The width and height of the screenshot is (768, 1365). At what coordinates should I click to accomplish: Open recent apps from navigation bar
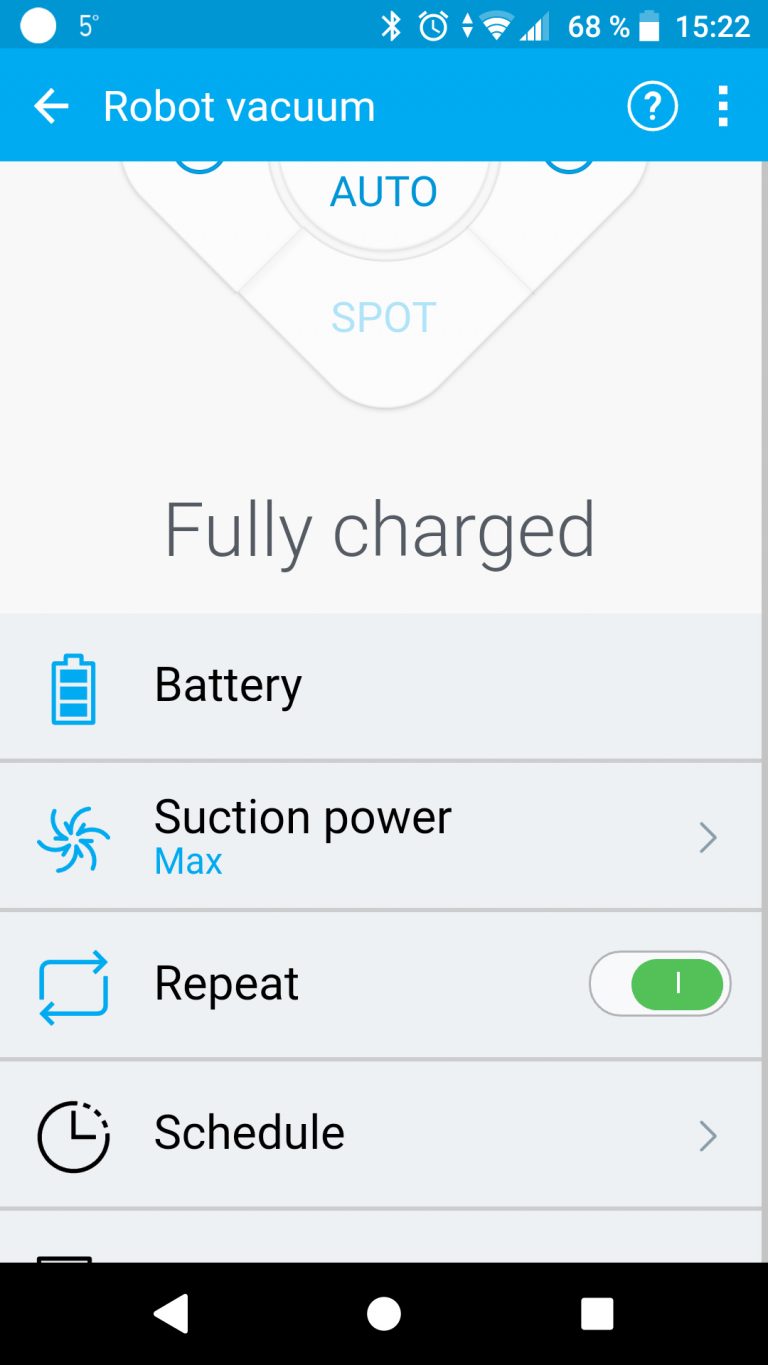[597, 1314]
